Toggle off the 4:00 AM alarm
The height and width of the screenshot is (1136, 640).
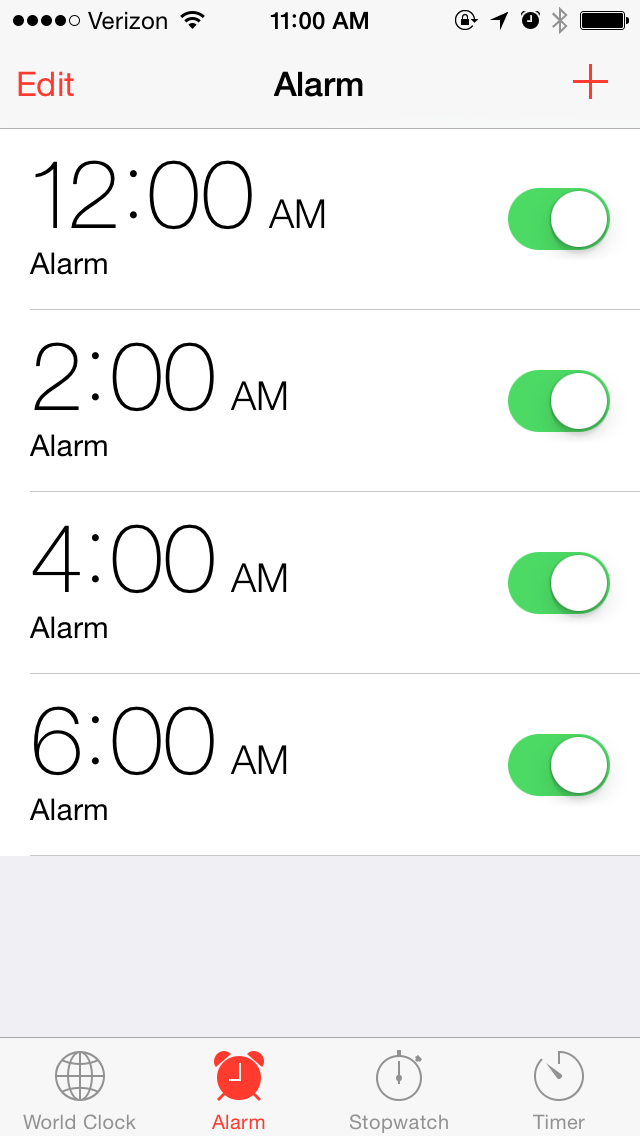click(x=558, y=583)
